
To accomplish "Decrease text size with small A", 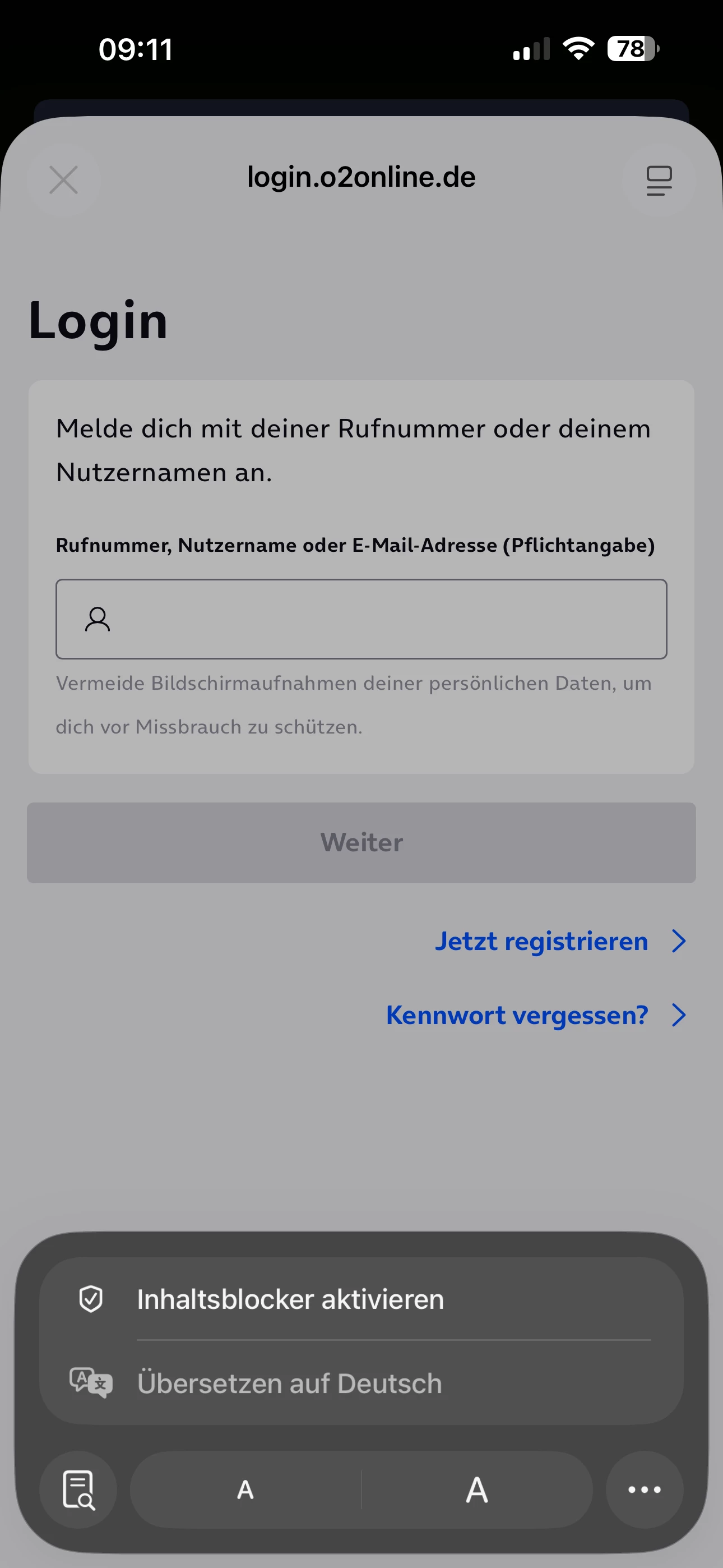I will coord(245,1489).
